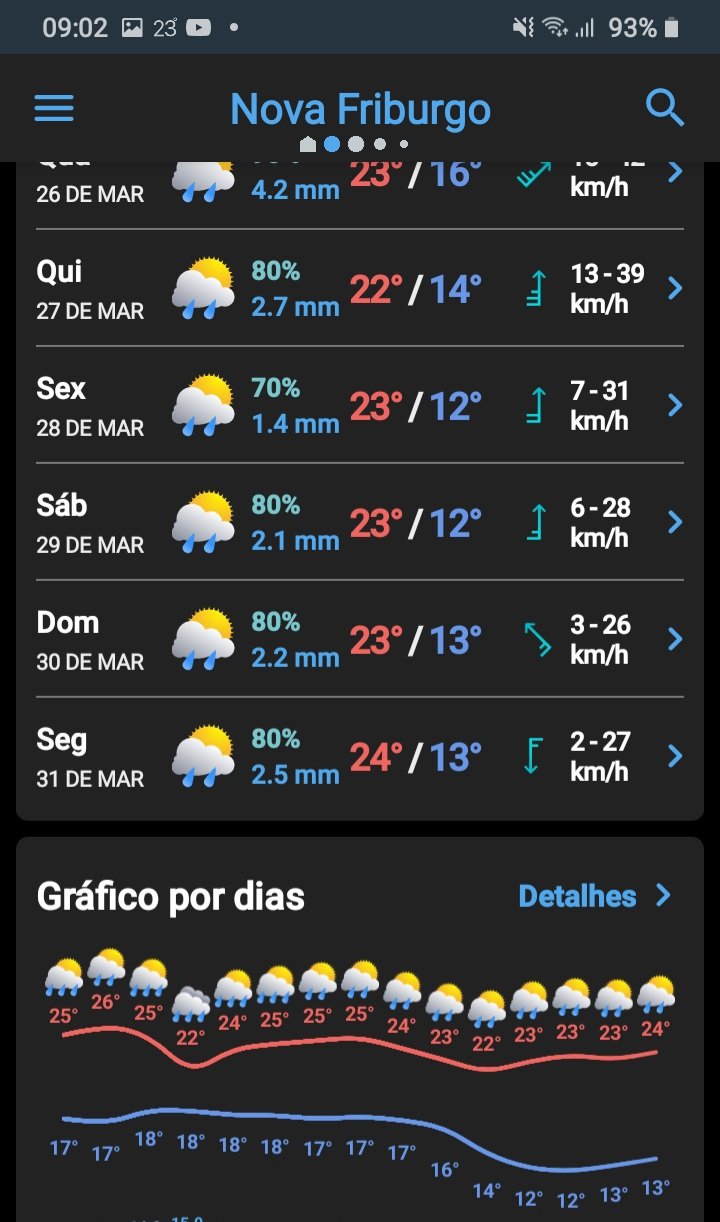Open the partially visible 26 de Mar row
Screen dimensions: 720x1222
360,187
